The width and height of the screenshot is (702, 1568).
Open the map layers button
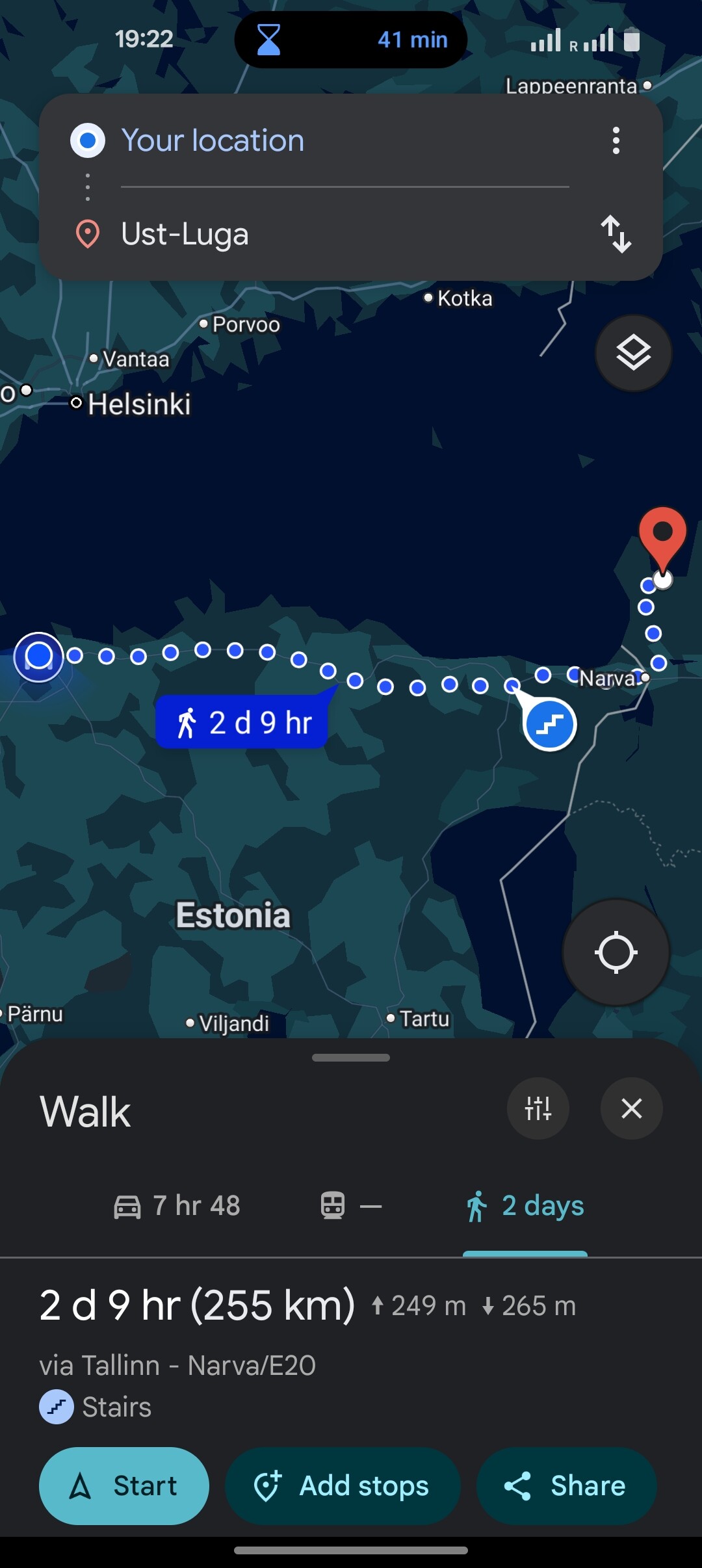(x=634, y=353)
